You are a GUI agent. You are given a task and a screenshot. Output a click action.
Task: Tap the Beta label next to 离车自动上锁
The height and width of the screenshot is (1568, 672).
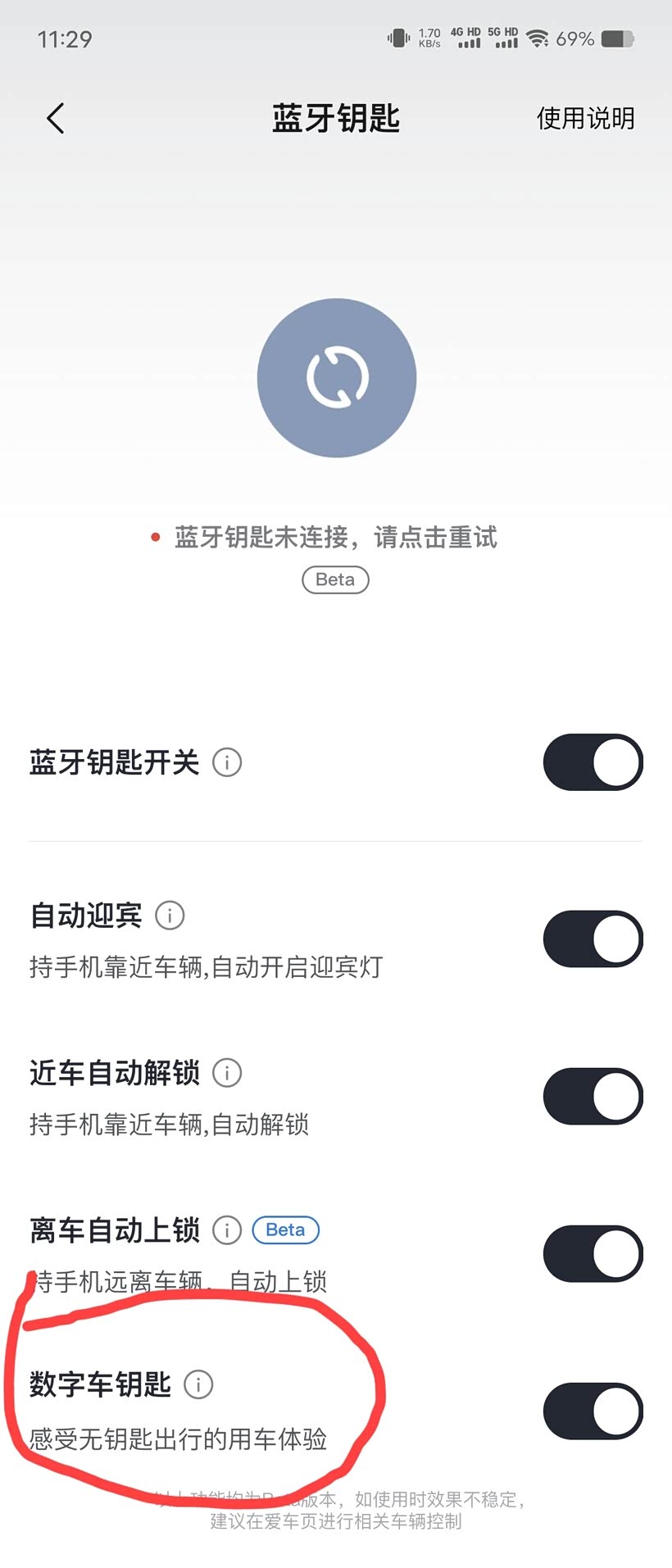coord(284,1229)
